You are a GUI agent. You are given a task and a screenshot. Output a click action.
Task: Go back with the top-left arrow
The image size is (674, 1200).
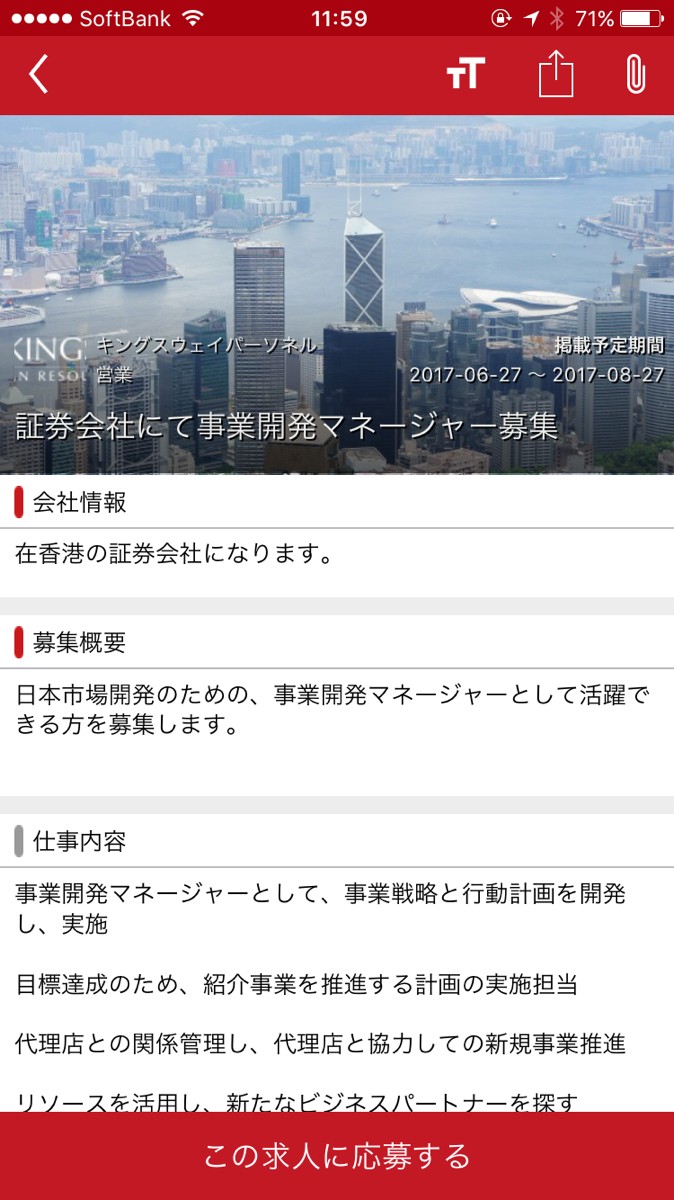(x=38, y=75)
